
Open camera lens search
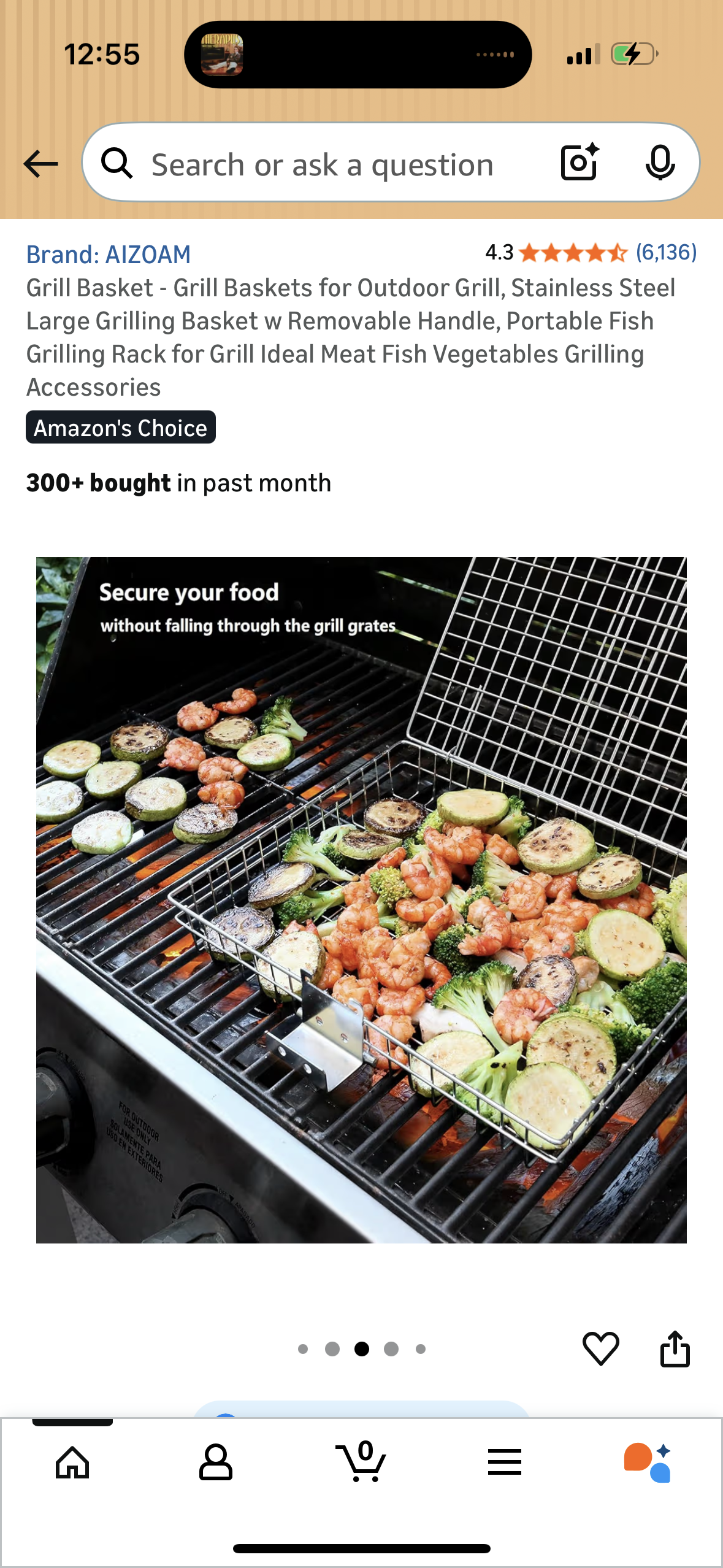point(580,163)
